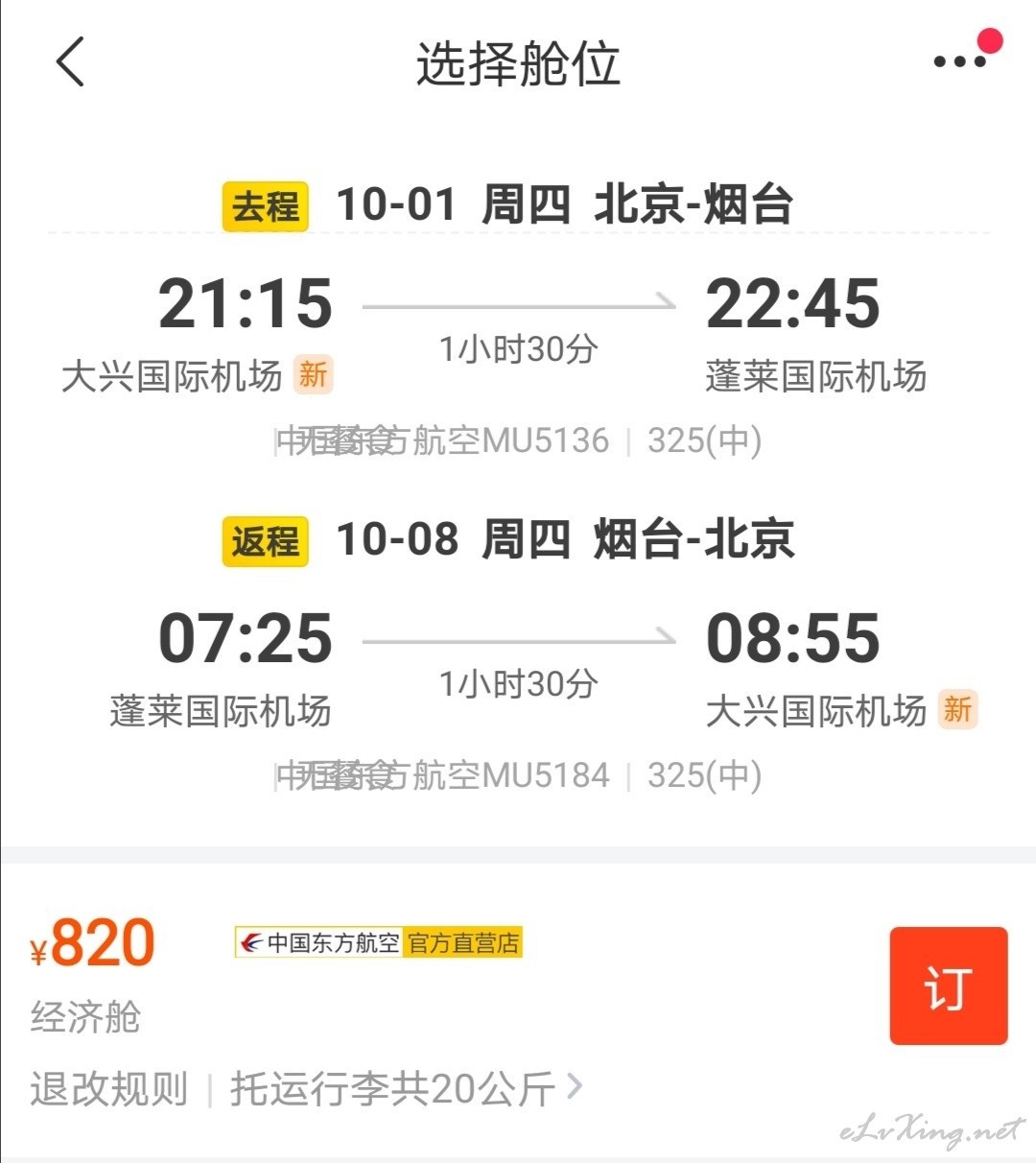This screenshot has width=1036, height=1163.
Task: Go back from cabin selection
Action: (70, 62)
